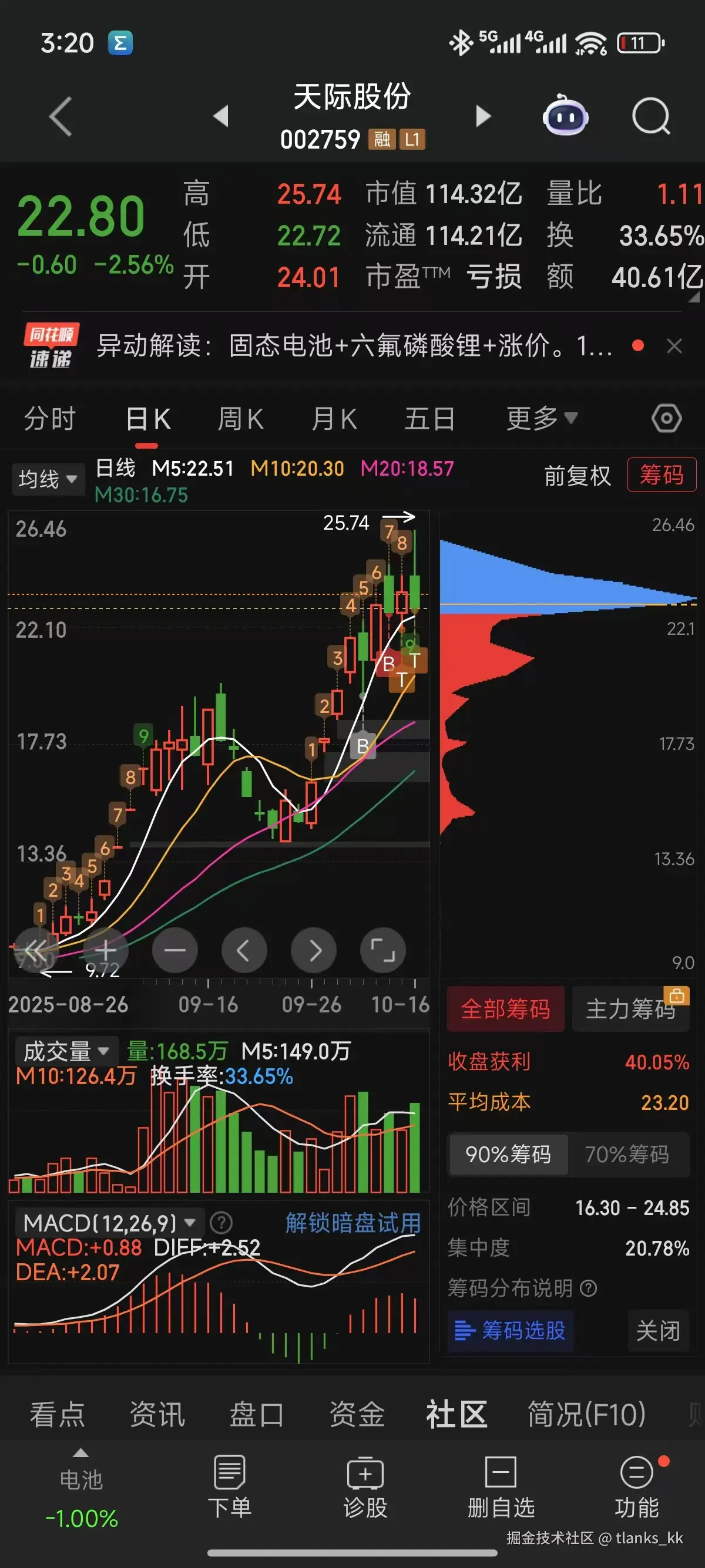Switch to the 周K weekly tab
The width and height of the screenshot is (705, 1568).
(x=240, y=418)
